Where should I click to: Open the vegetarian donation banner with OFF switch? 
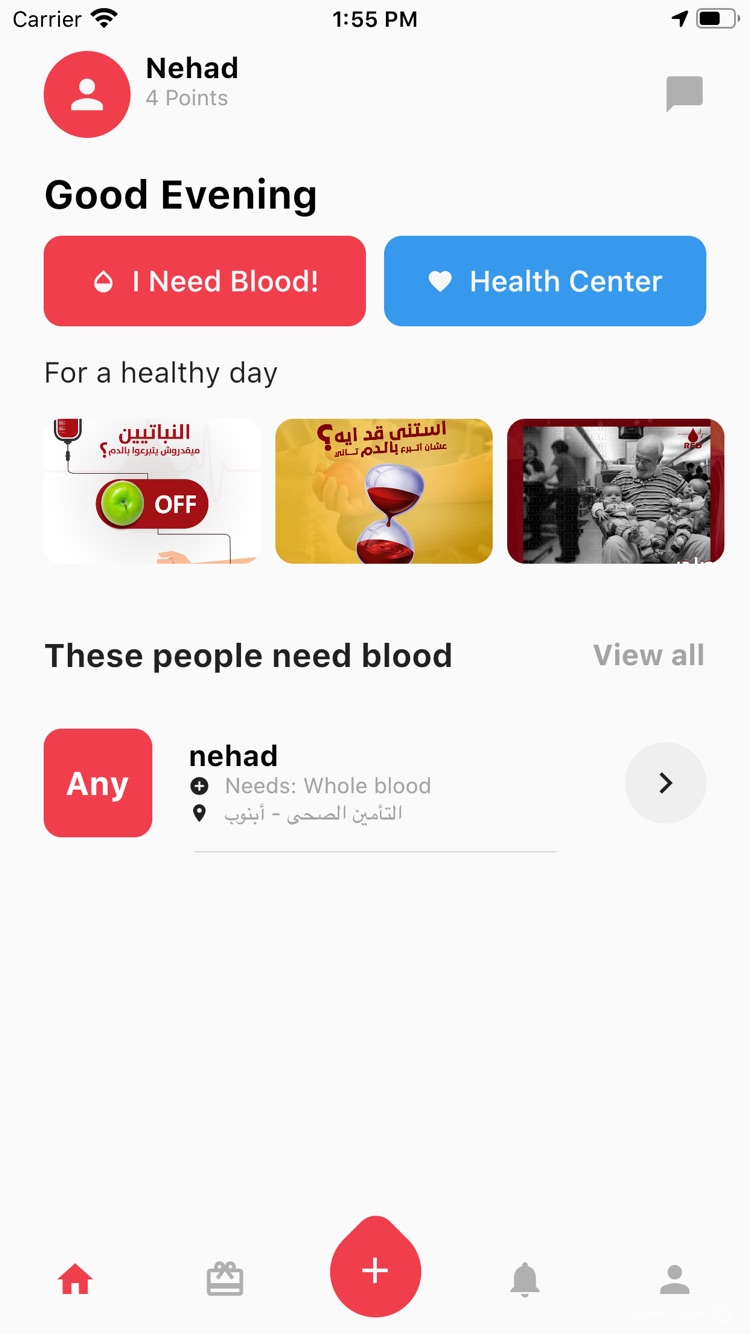pos(150,489)
